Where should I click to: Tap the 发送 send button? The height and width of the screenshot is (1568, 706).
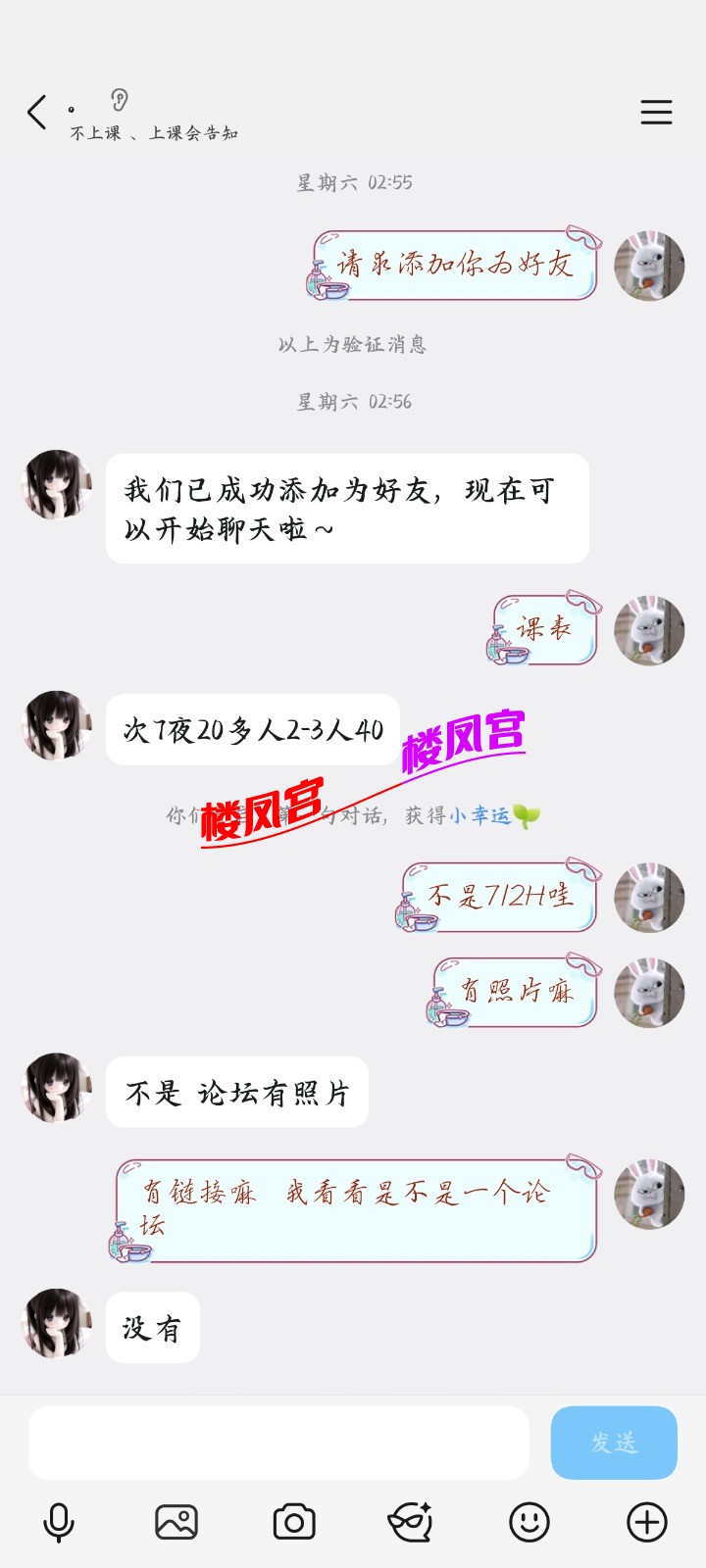(x=614, y=1443)
